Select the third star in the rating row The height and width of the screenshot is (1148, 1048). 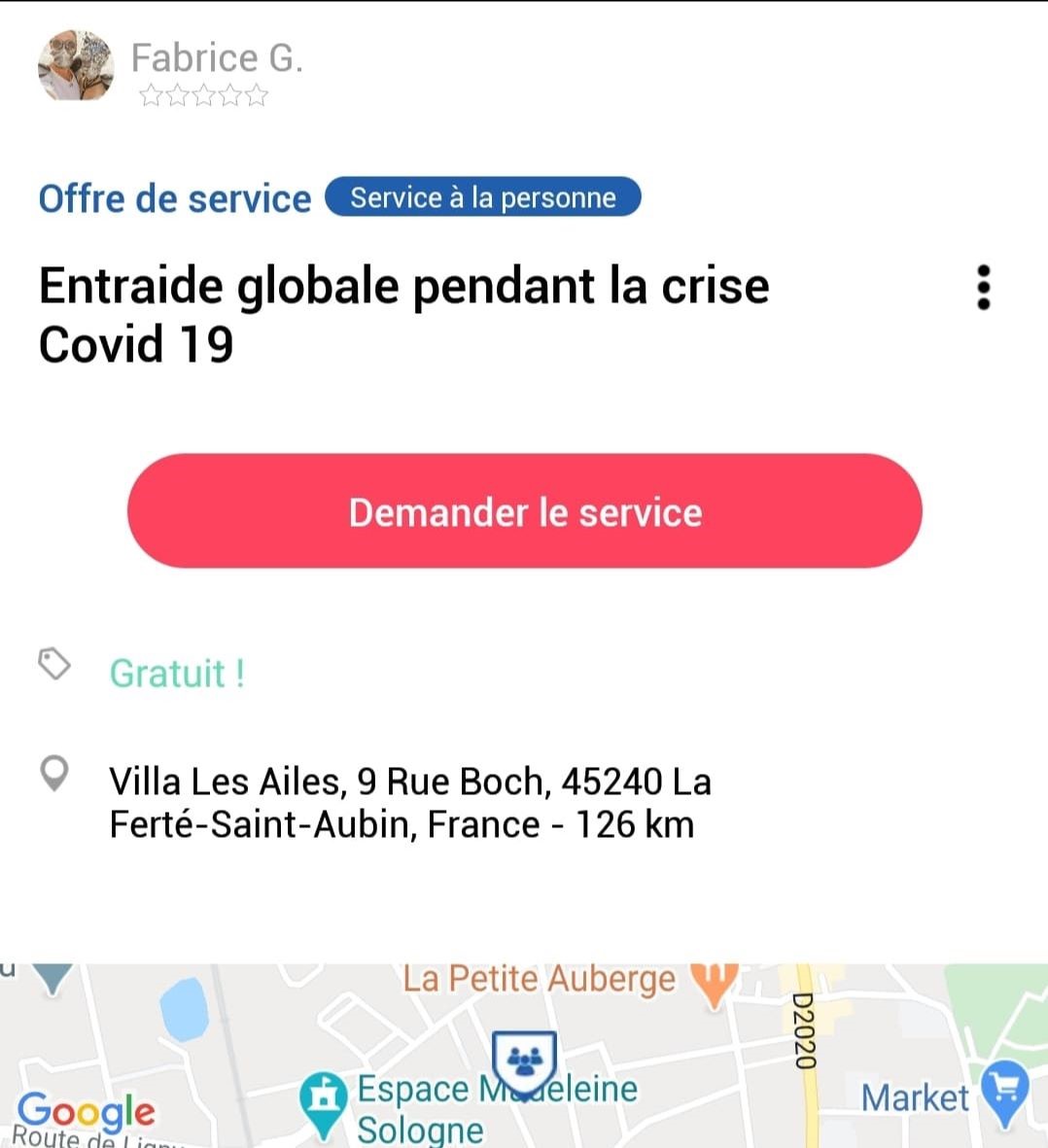[x=203, y=94]
